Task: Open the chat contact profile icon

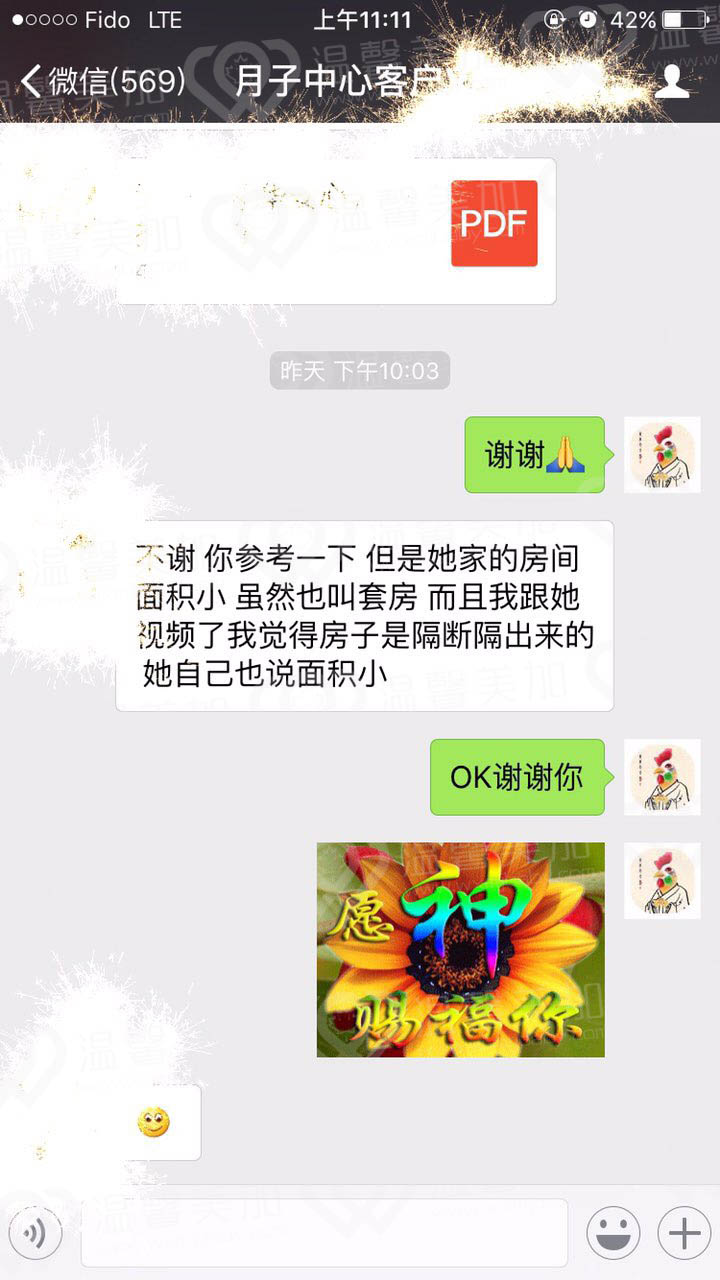Action: pyautogui.click(x=673, y=82)
